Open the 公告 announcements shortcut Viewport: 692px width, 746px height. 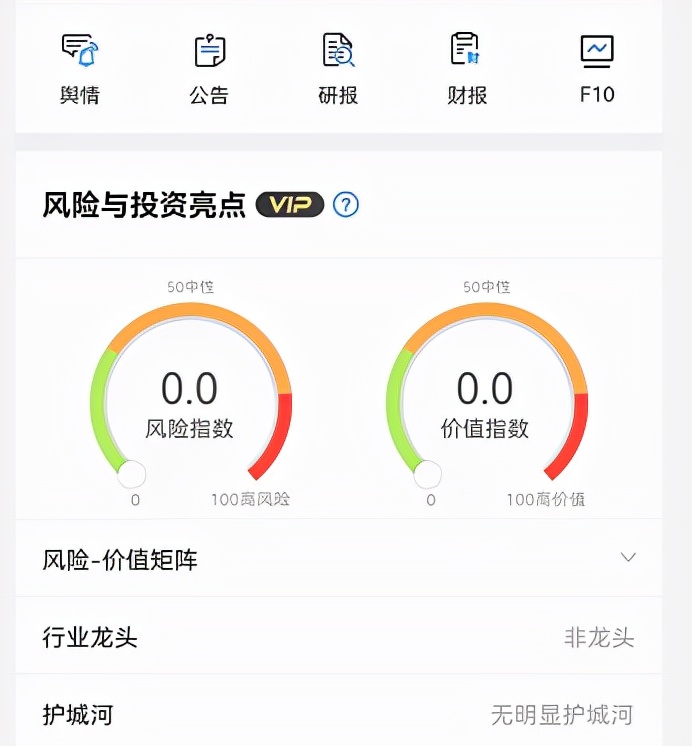[209, 66]
